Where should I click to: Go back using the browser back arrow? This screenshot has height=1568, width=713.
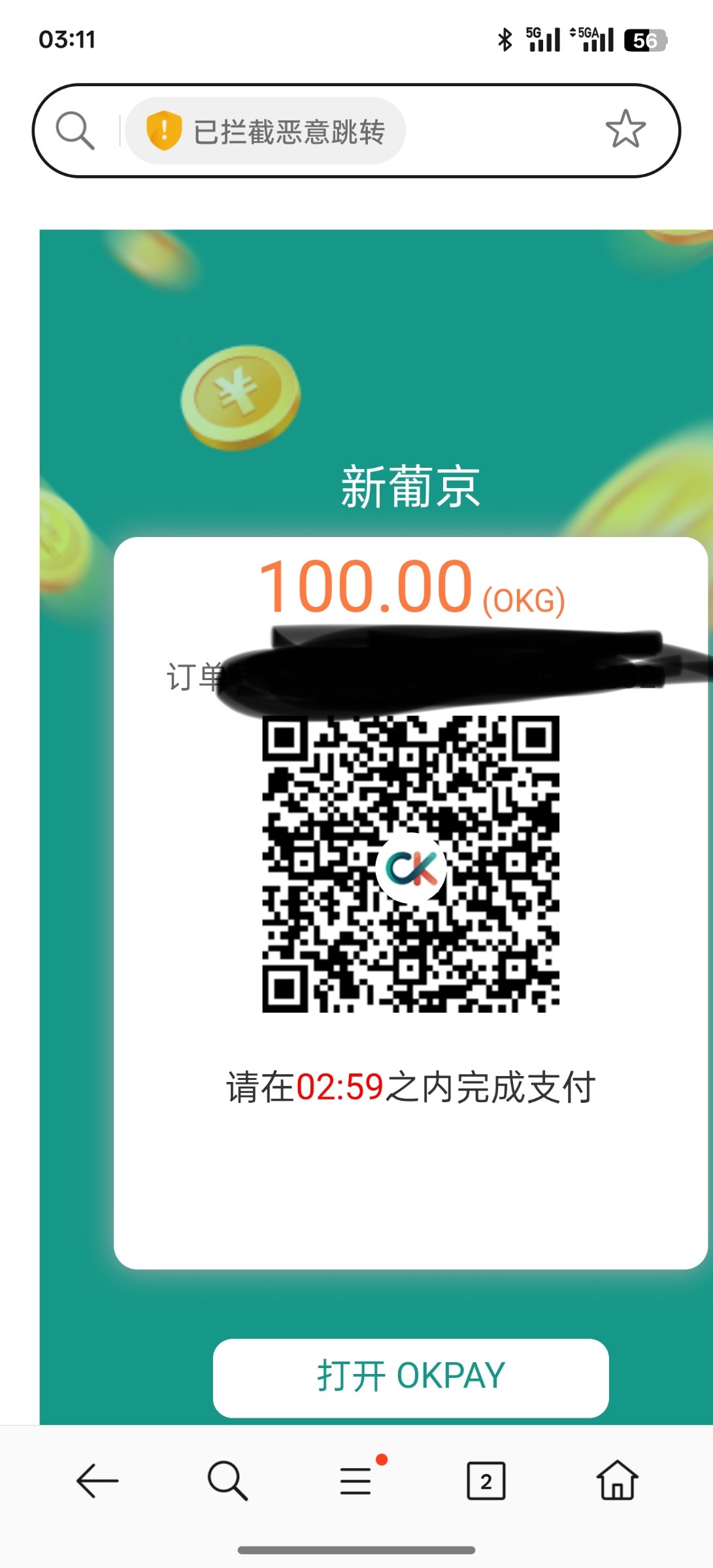[97, 1480]
